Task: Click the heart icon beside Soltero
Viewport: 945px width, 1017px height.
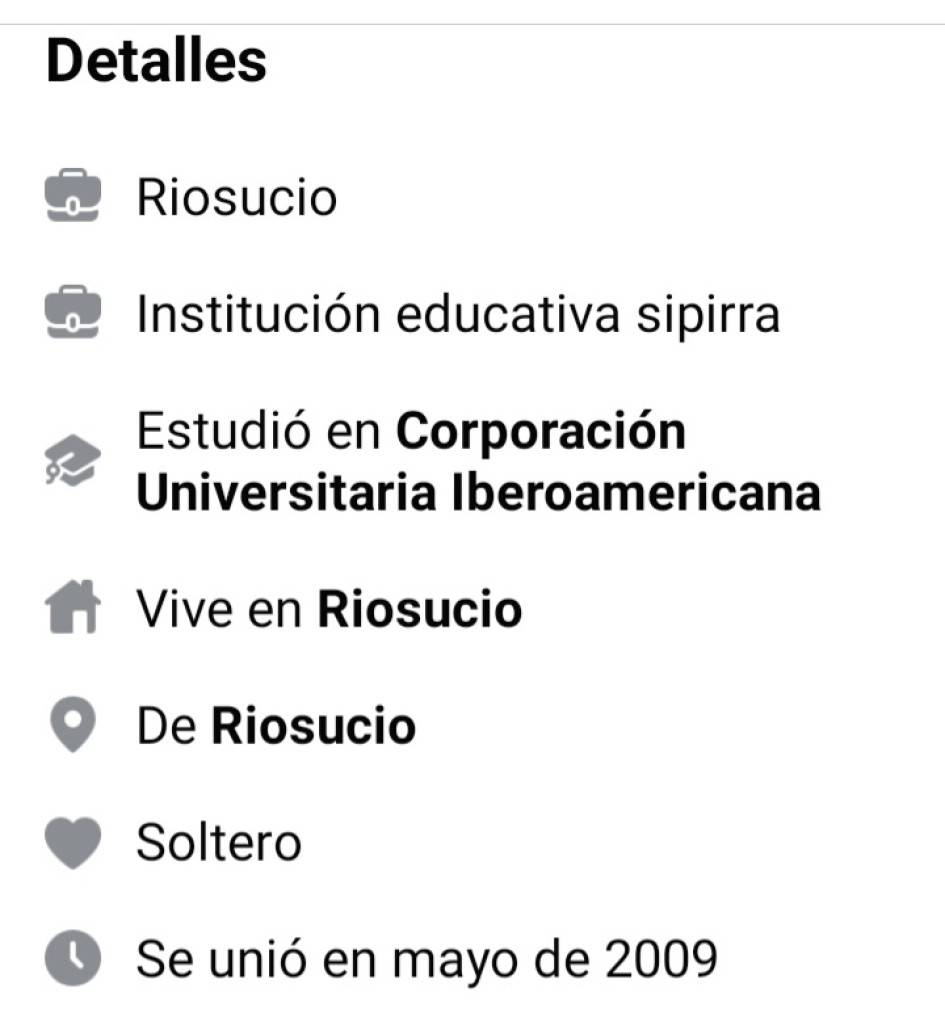Action: point(71,841)
